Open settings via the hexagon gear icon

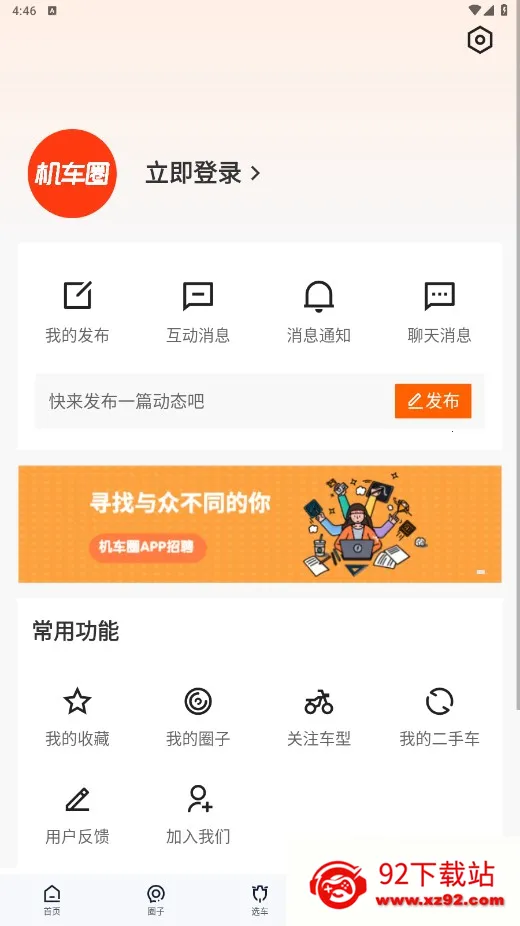[x=480, y=40]
